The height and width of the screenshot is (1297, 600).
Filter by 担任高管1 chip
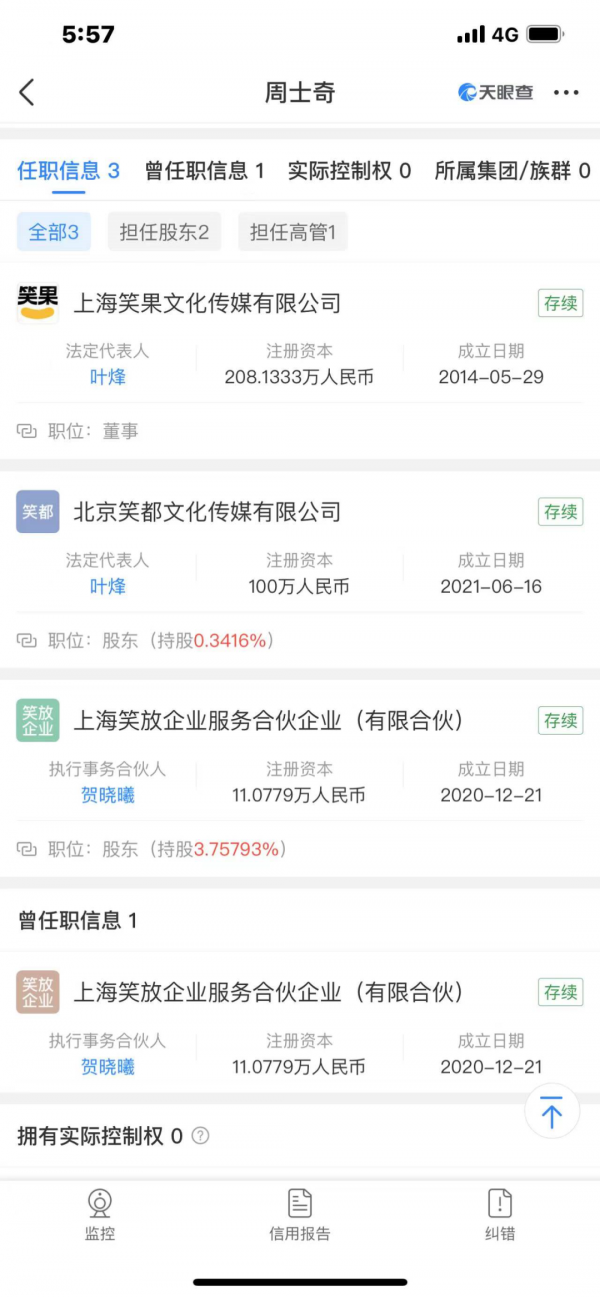coord(293,233)
